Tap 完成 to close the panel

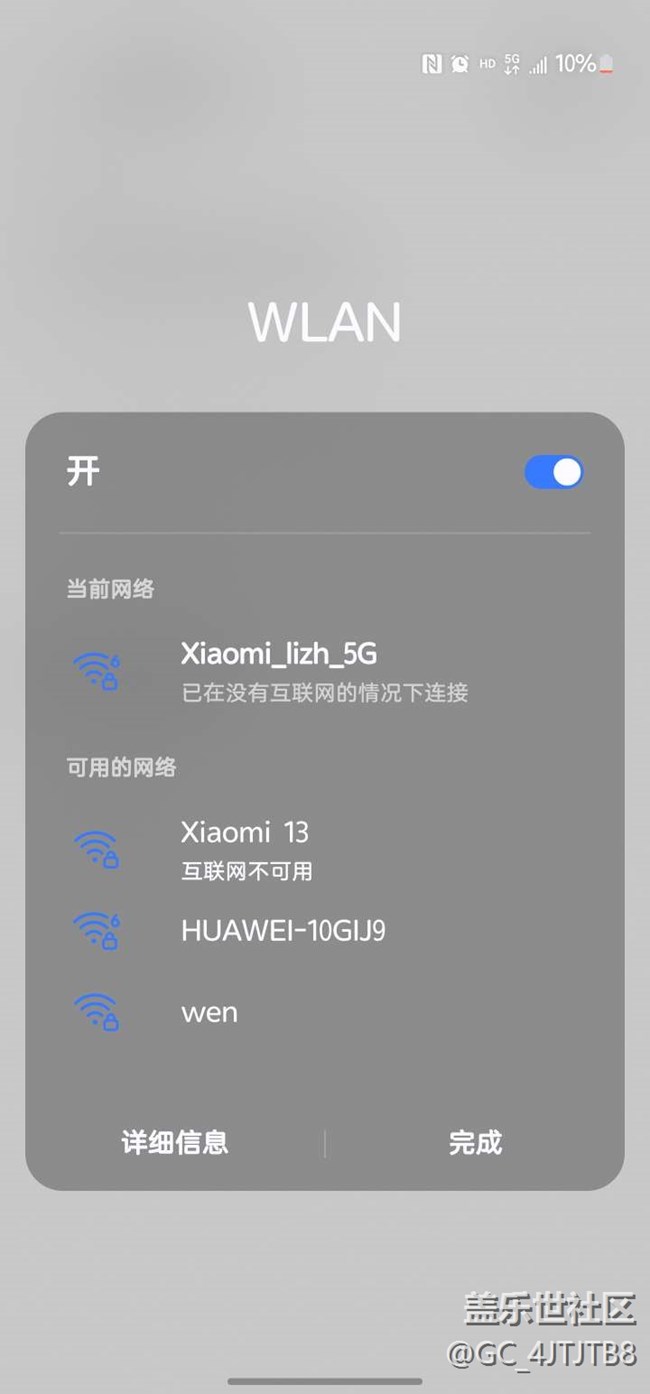coord(475,1142)
